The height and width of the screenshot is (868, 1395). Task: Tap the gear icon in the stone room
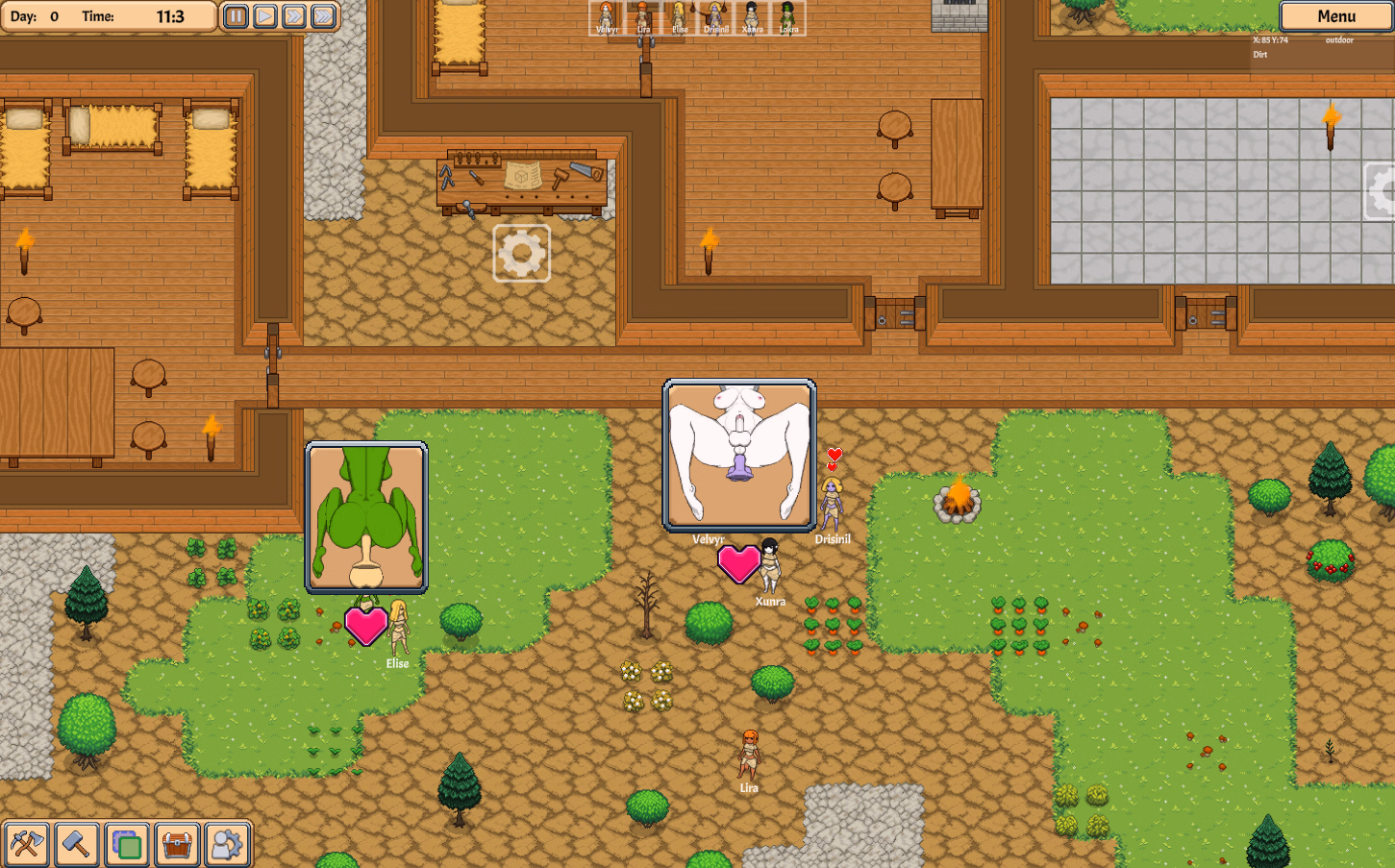[1383, 192]
